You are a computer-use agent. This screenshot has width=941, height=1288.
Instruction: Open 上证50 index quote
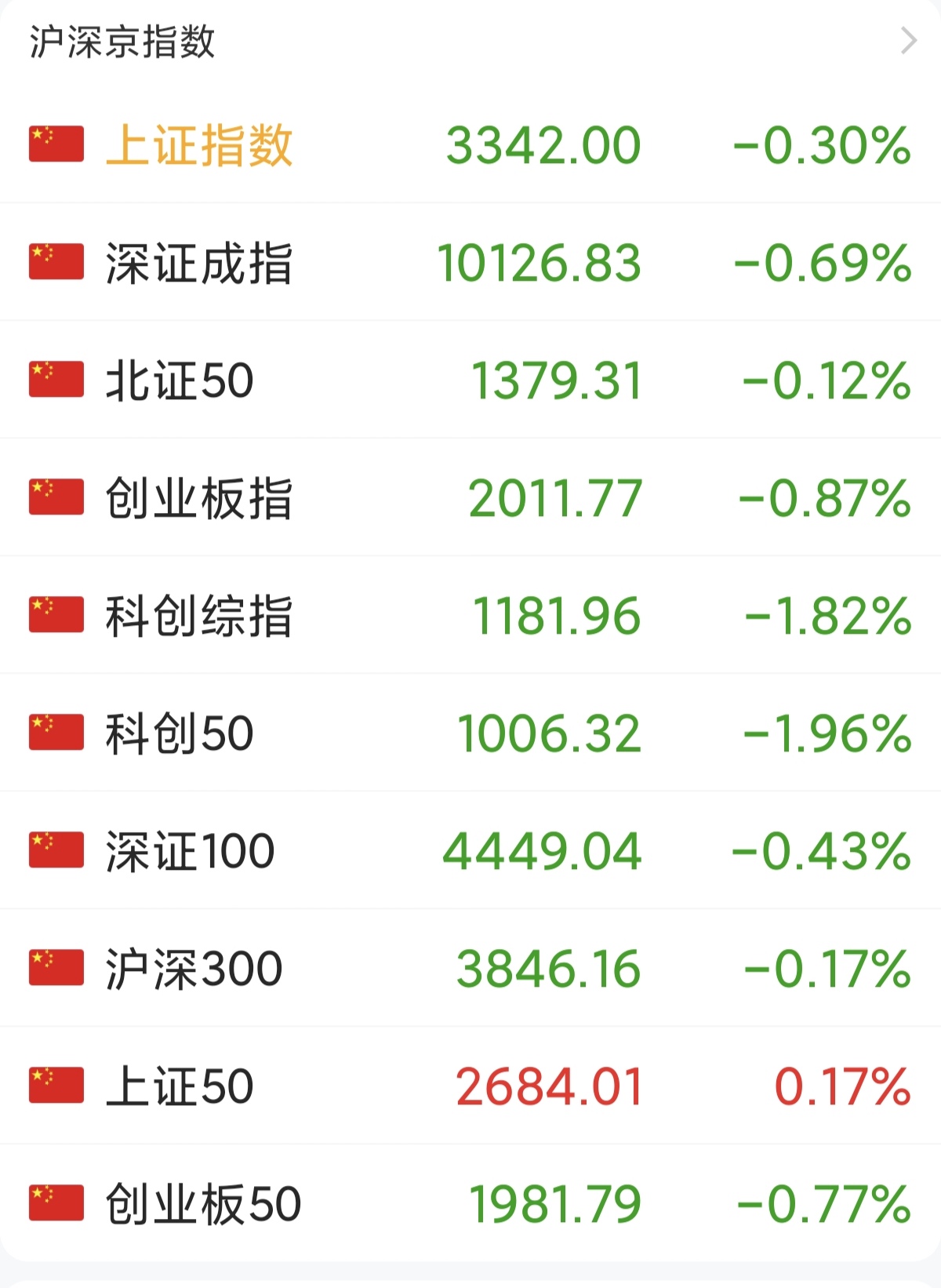[x=180, y=1086]
